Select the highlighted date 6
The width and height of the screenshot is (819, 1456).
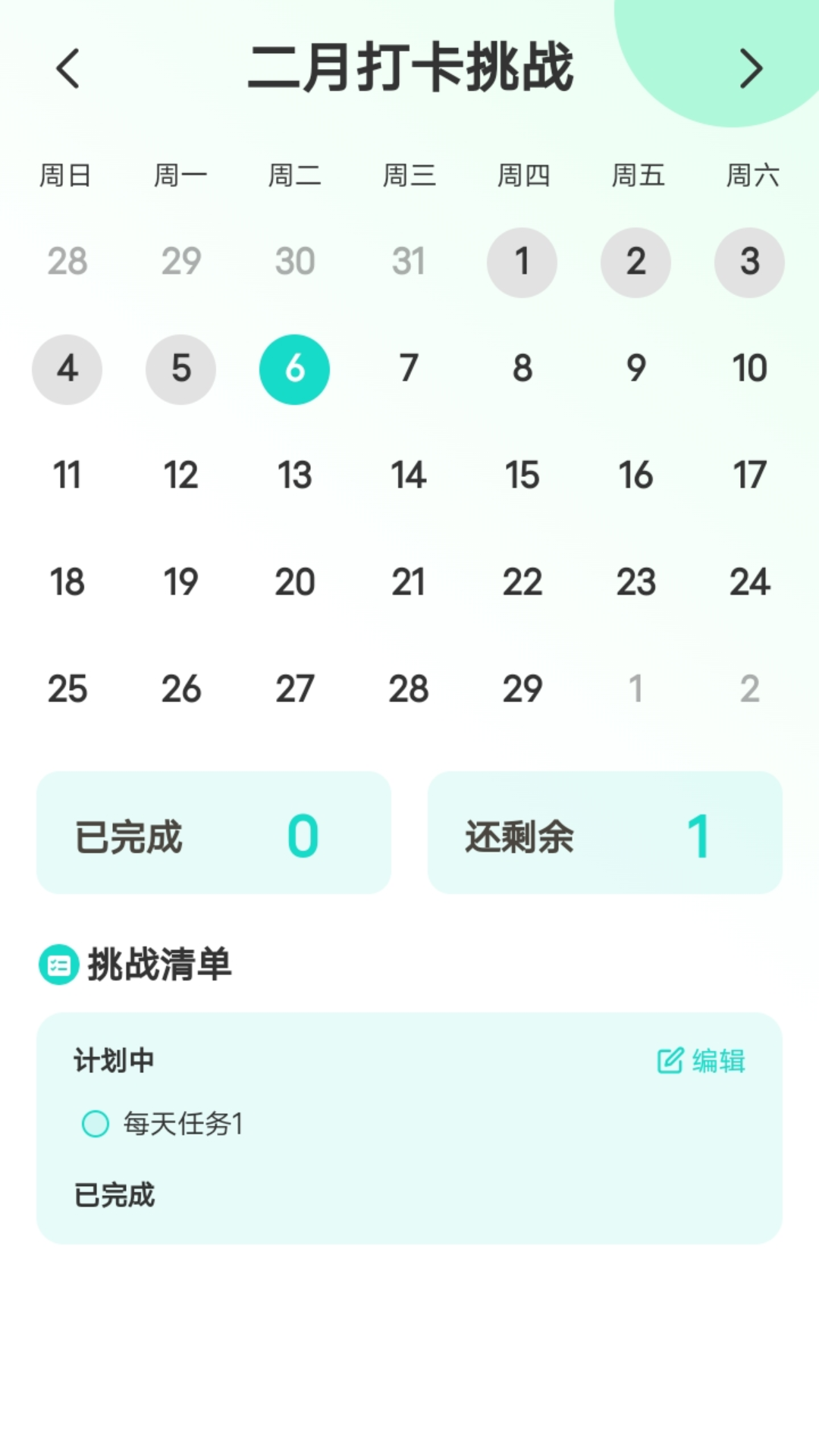[294, 369]
